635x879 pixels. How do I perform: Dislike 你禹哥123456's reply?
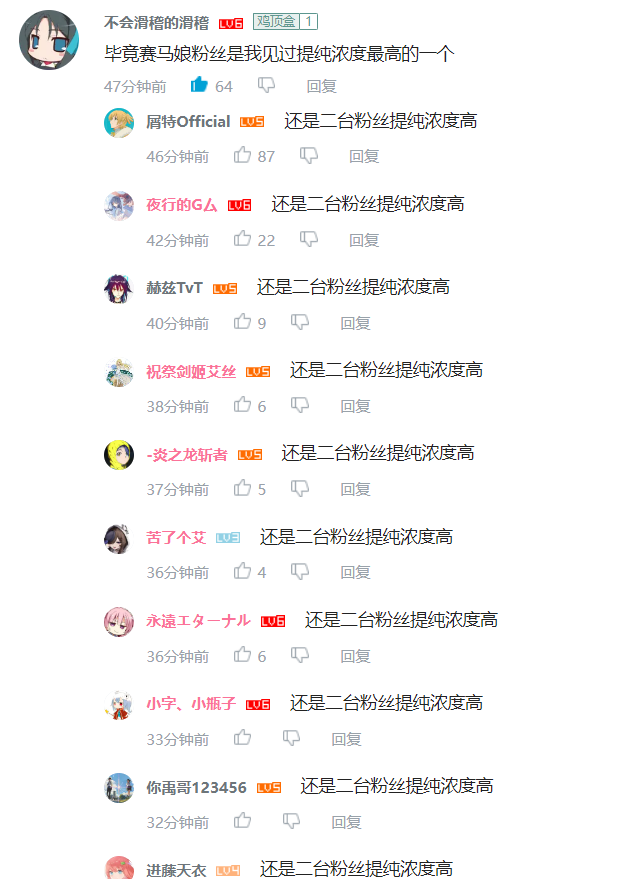click(291, 821)
